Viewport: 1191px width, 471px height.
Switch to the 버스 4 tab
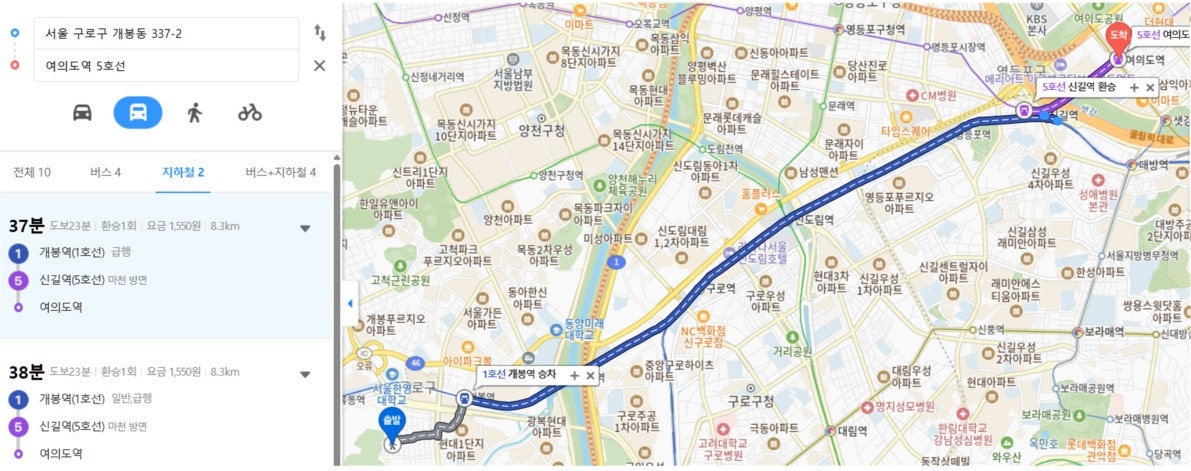(x=105, y=172)
